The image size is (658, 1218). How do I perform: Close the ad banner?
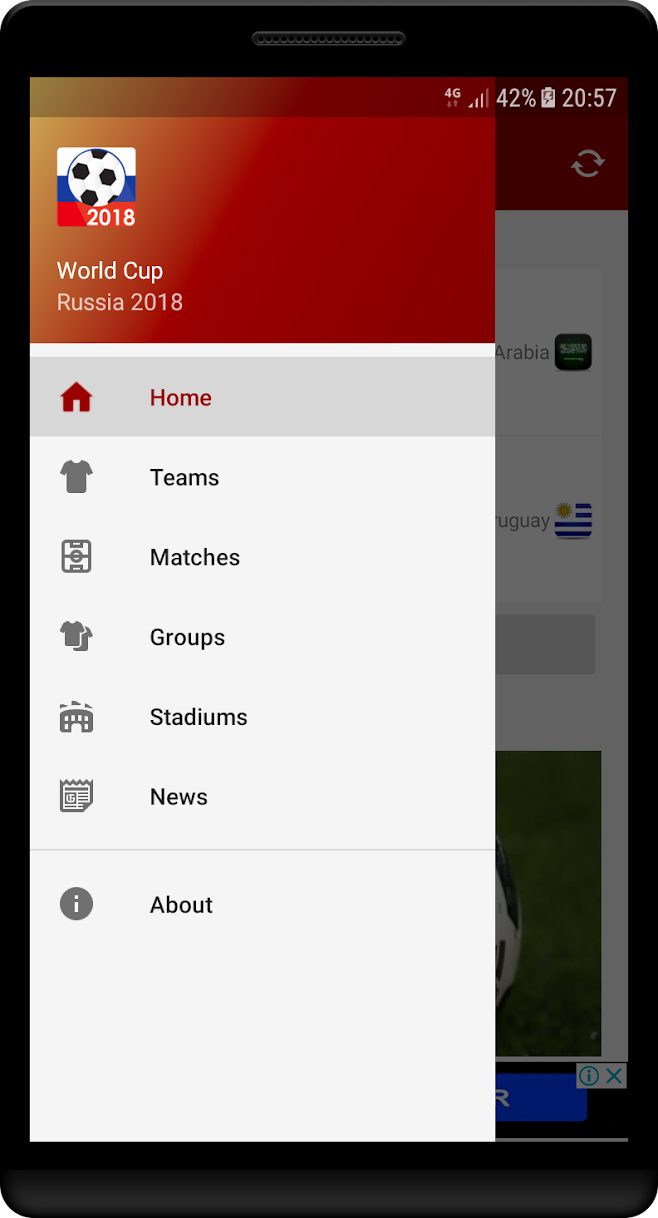point(615,1076)
